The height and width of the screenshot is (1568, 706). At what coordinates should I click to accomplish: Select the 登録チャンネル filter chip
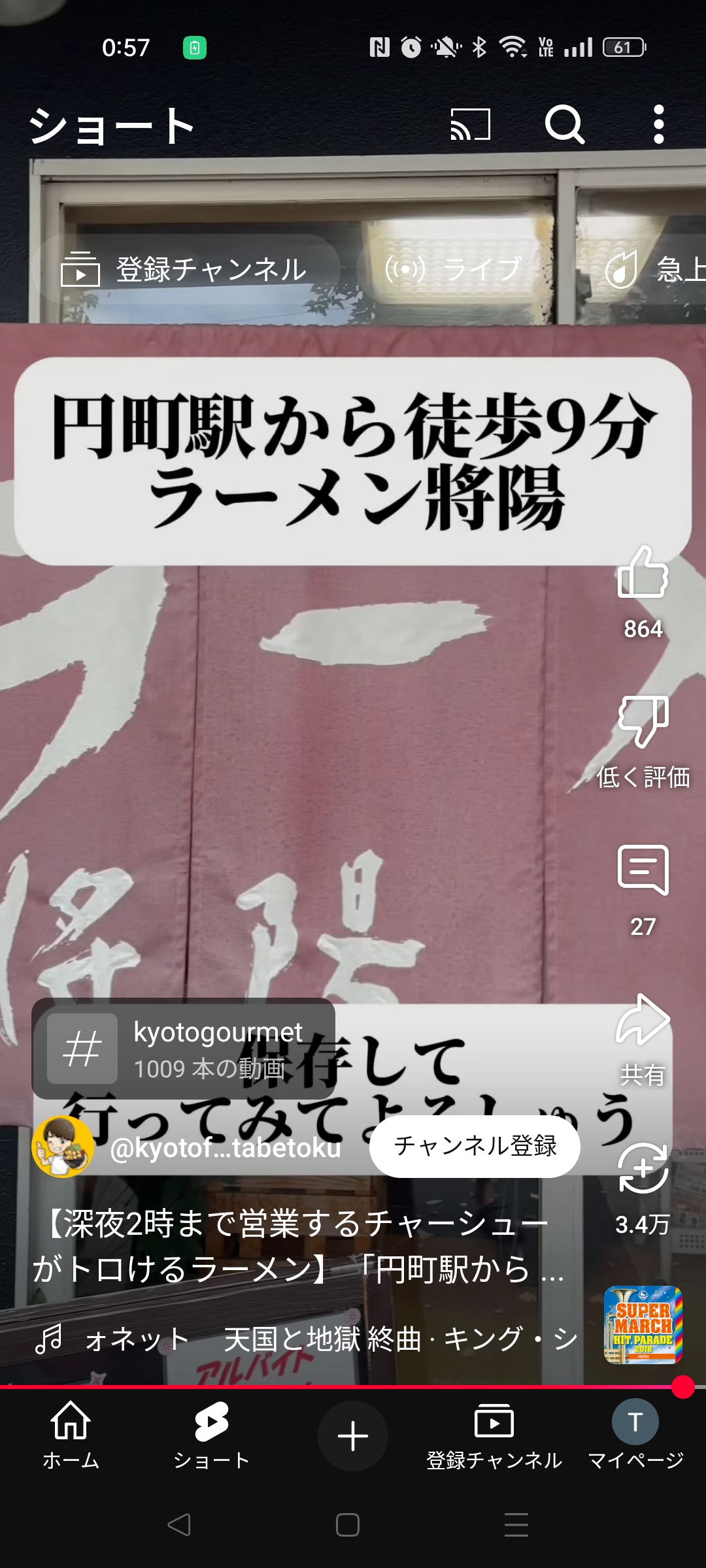[x=188, y=269]
